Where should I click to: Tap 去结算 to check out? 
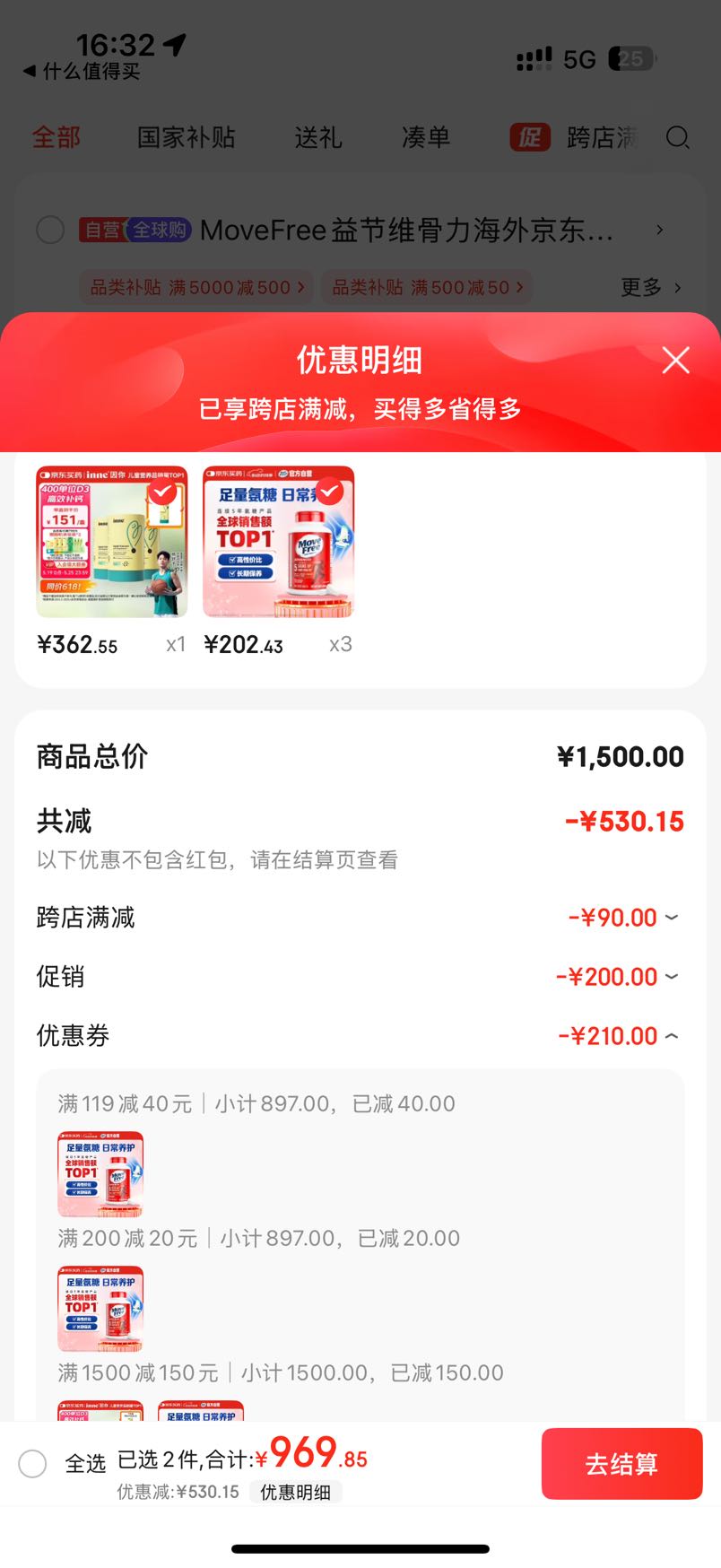pos(621,1464)
